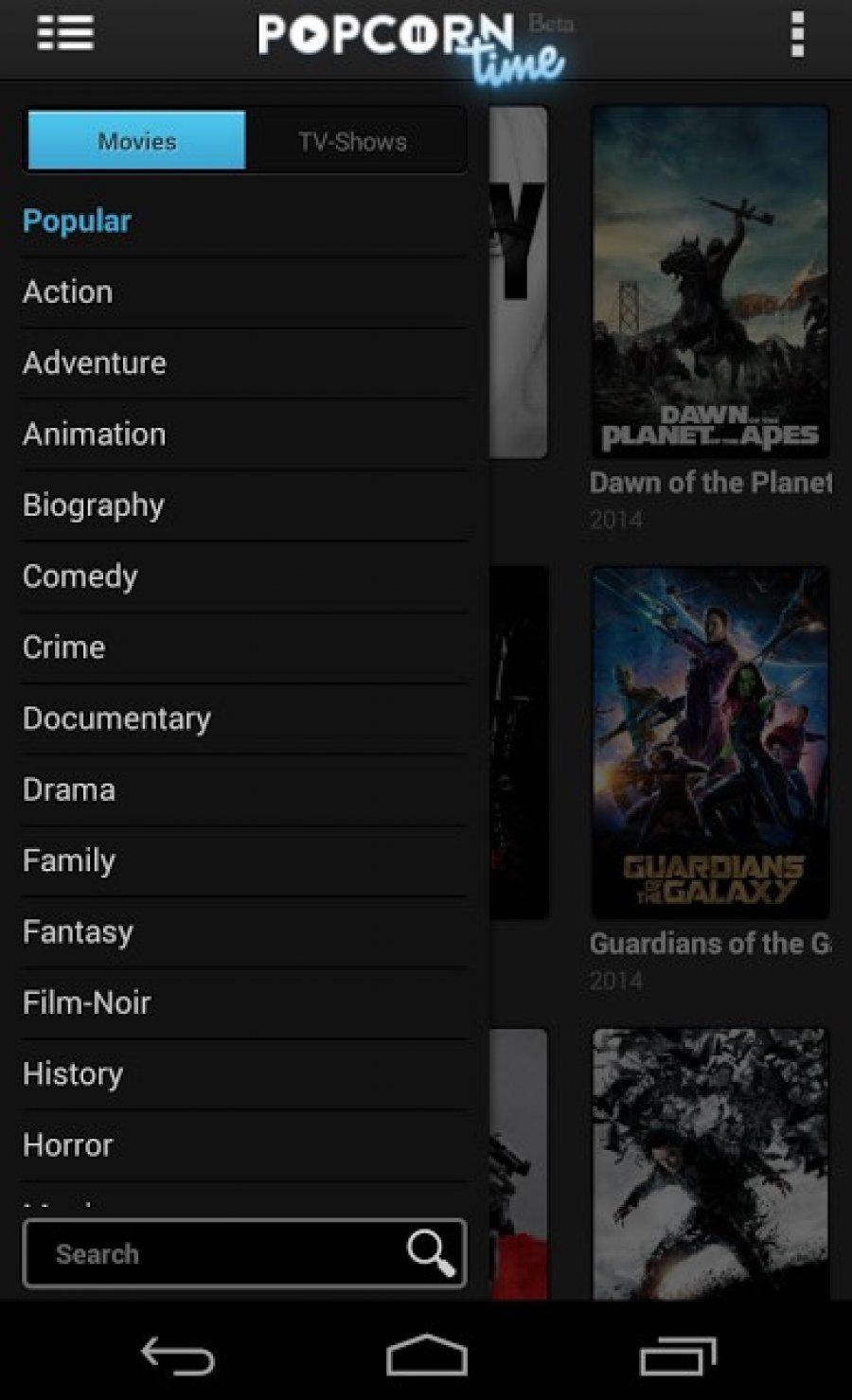Open the Action genre
This screenshot has height=1400, width=852.
coord(68,292)
